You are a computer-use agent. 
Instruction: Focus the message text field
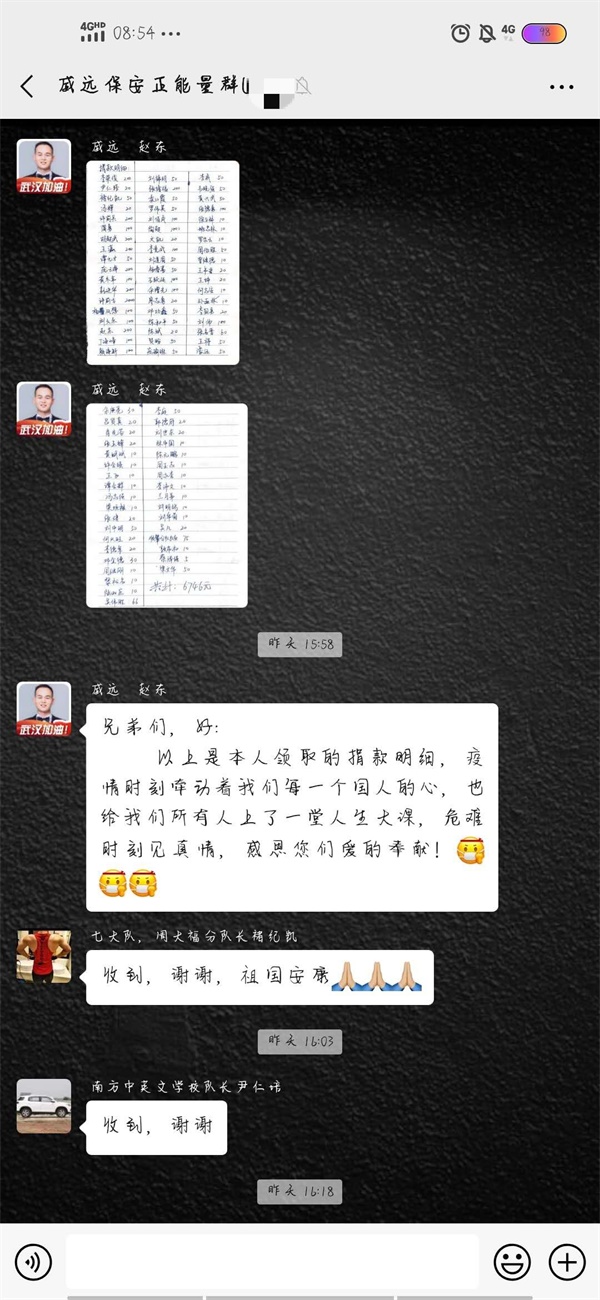pyautogui.click(x=272, y=1262)
